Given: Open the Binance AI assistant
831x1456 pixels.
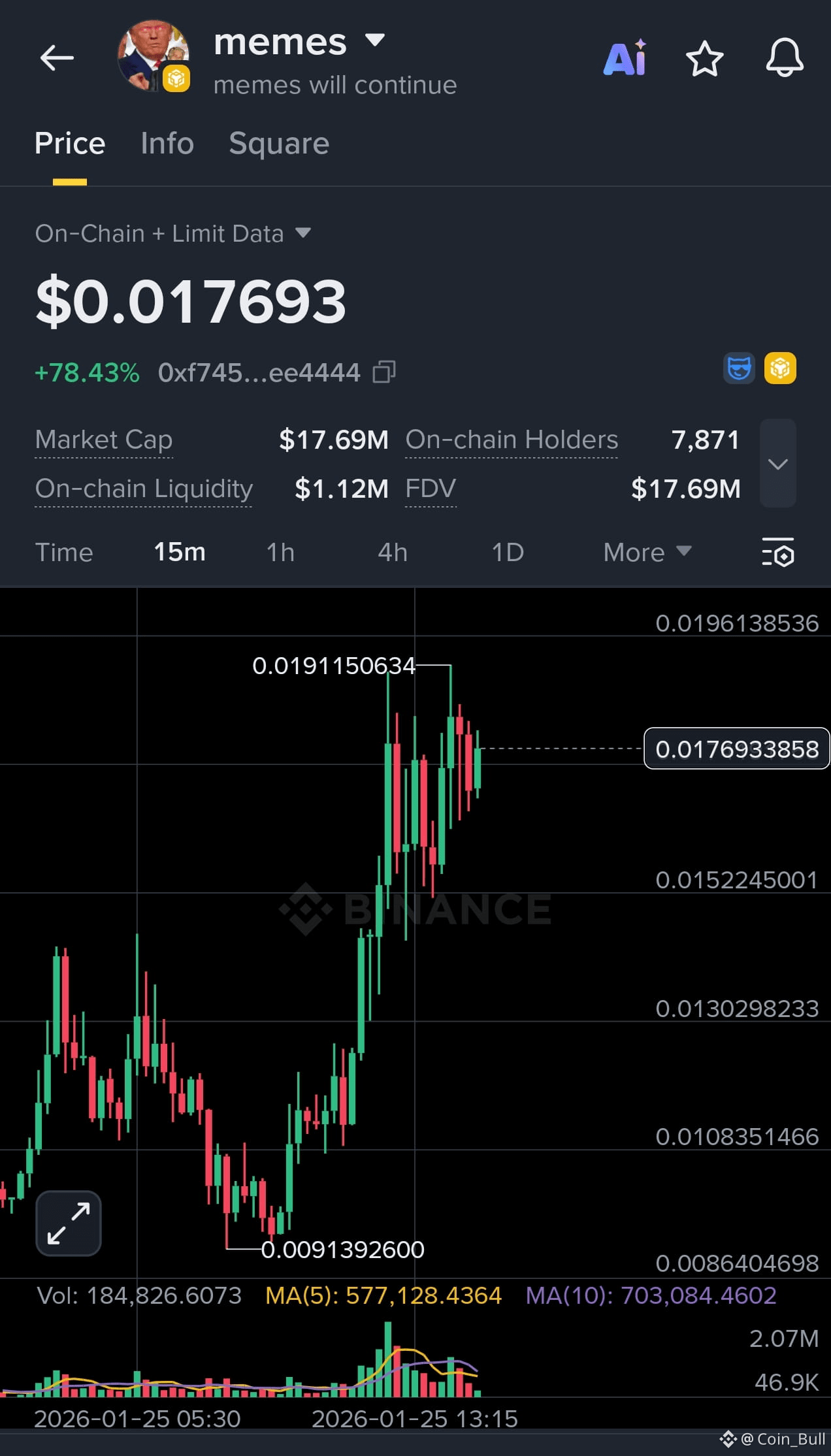Looking at the screenshot, I should [625, 59].
